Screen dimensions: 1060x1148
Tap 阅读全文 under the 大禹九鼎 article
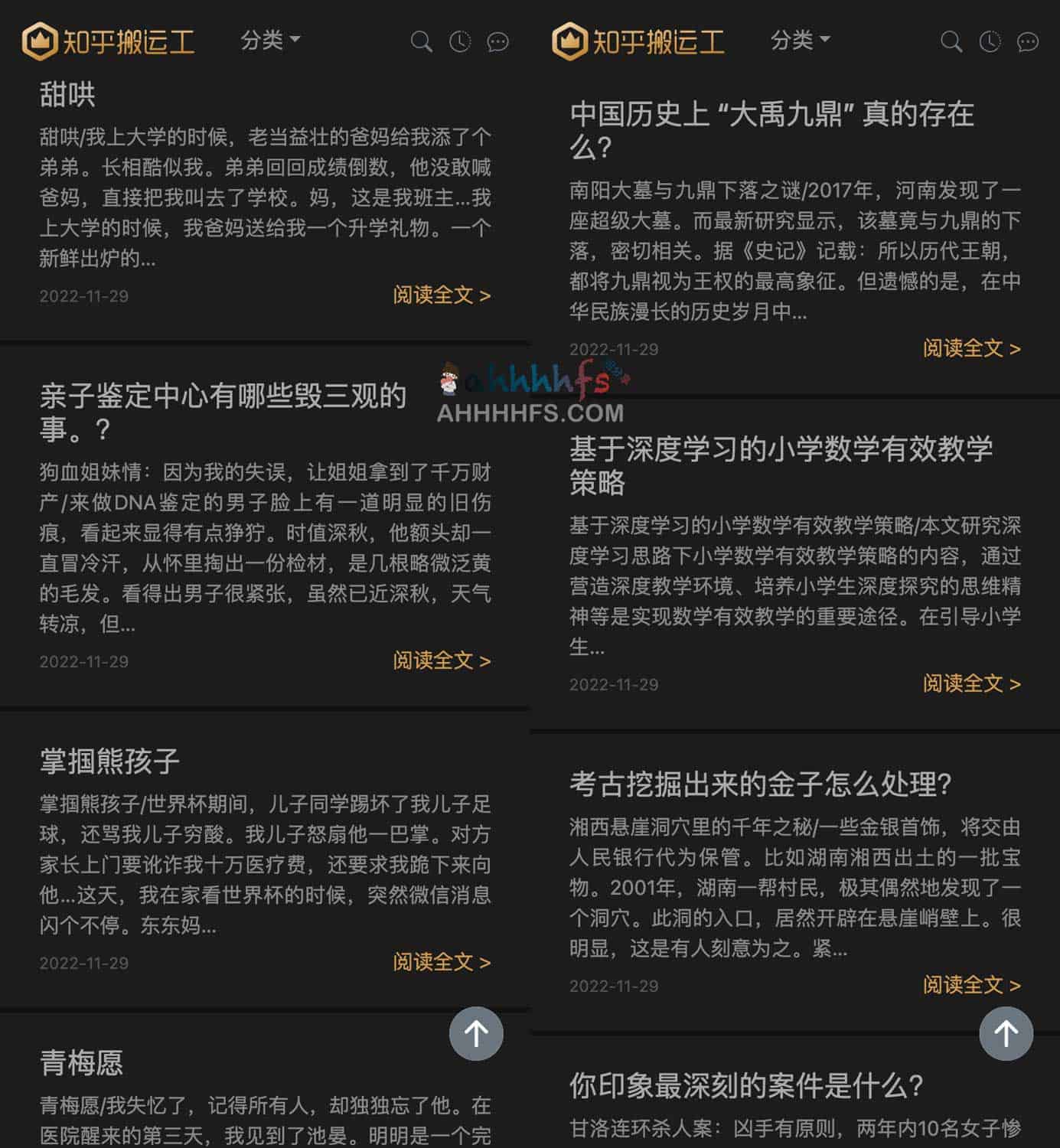(971, 349)
